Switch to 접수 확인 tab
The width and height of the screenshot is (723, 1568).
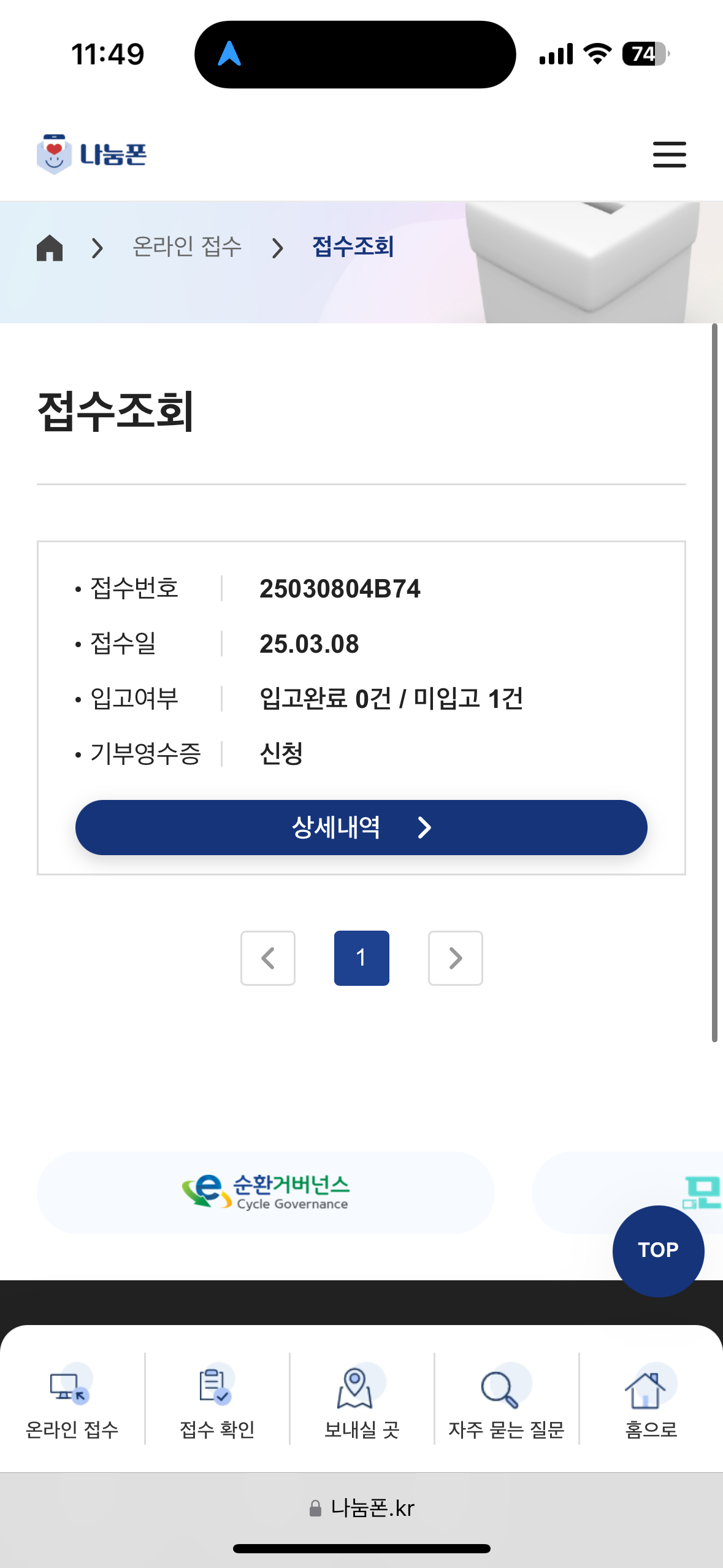tap(217, 1402)
